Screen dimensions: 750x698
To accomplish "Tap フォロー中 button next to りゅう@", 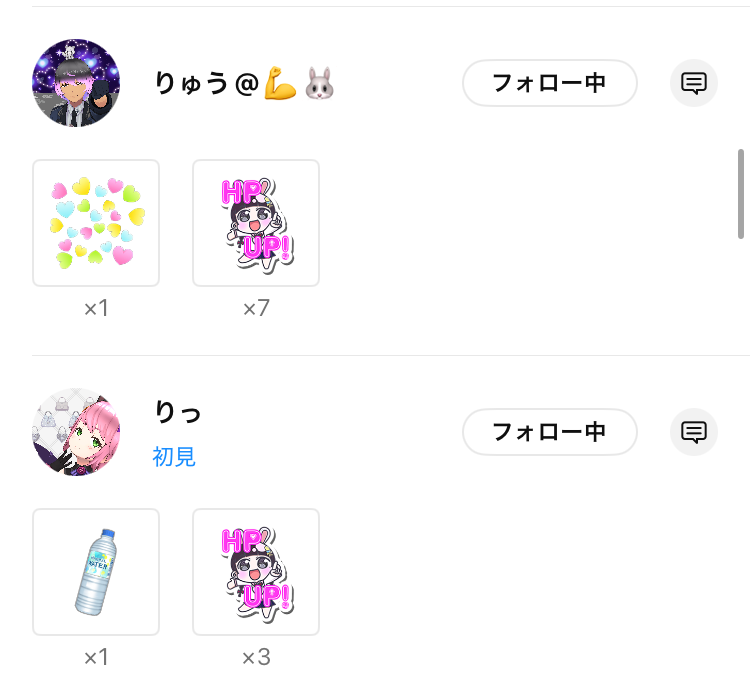I will tap(549, 83).
